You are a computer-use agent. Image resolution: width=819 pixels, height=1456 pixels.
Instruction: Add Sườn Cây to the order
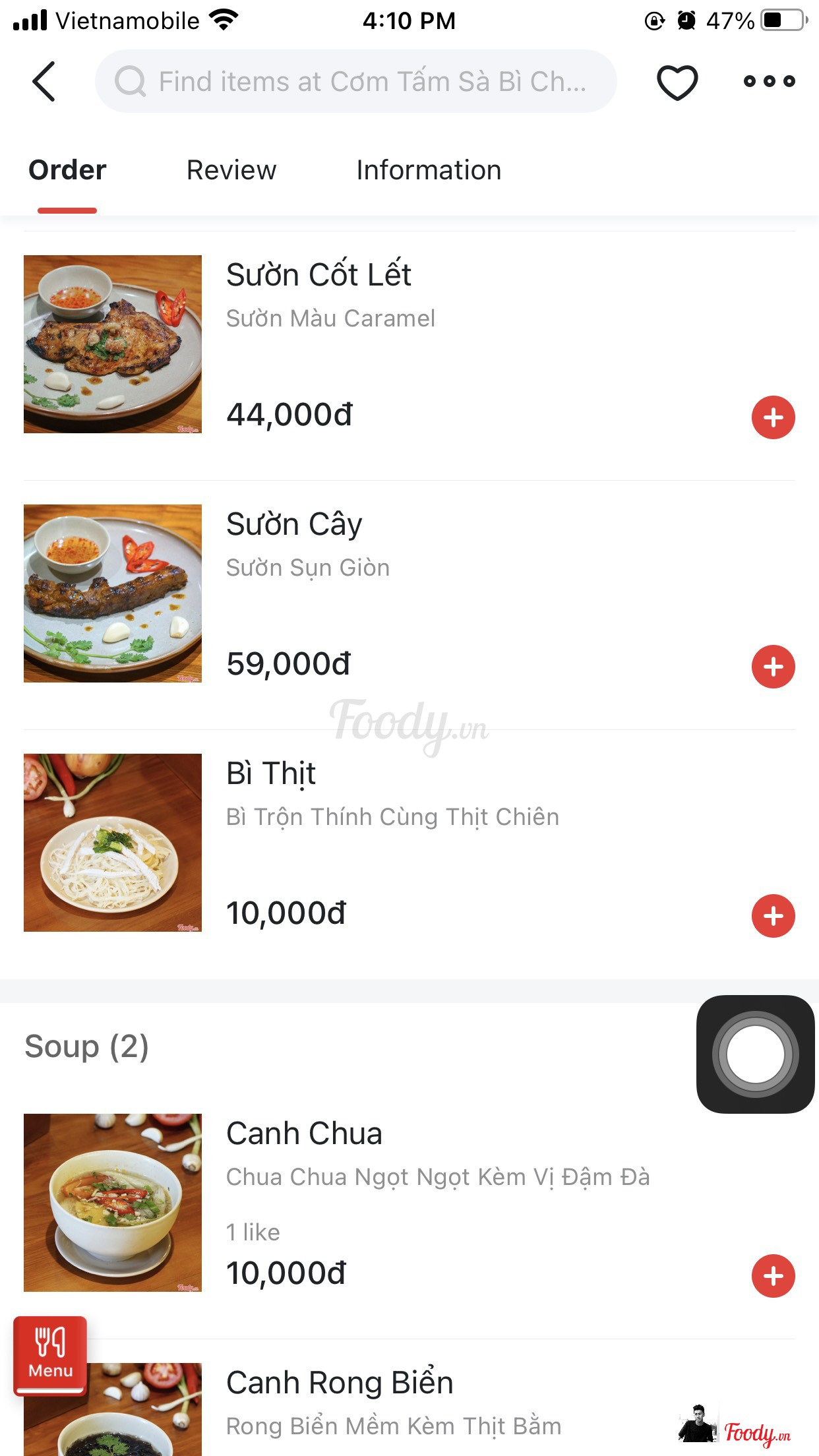click(773, 667)
